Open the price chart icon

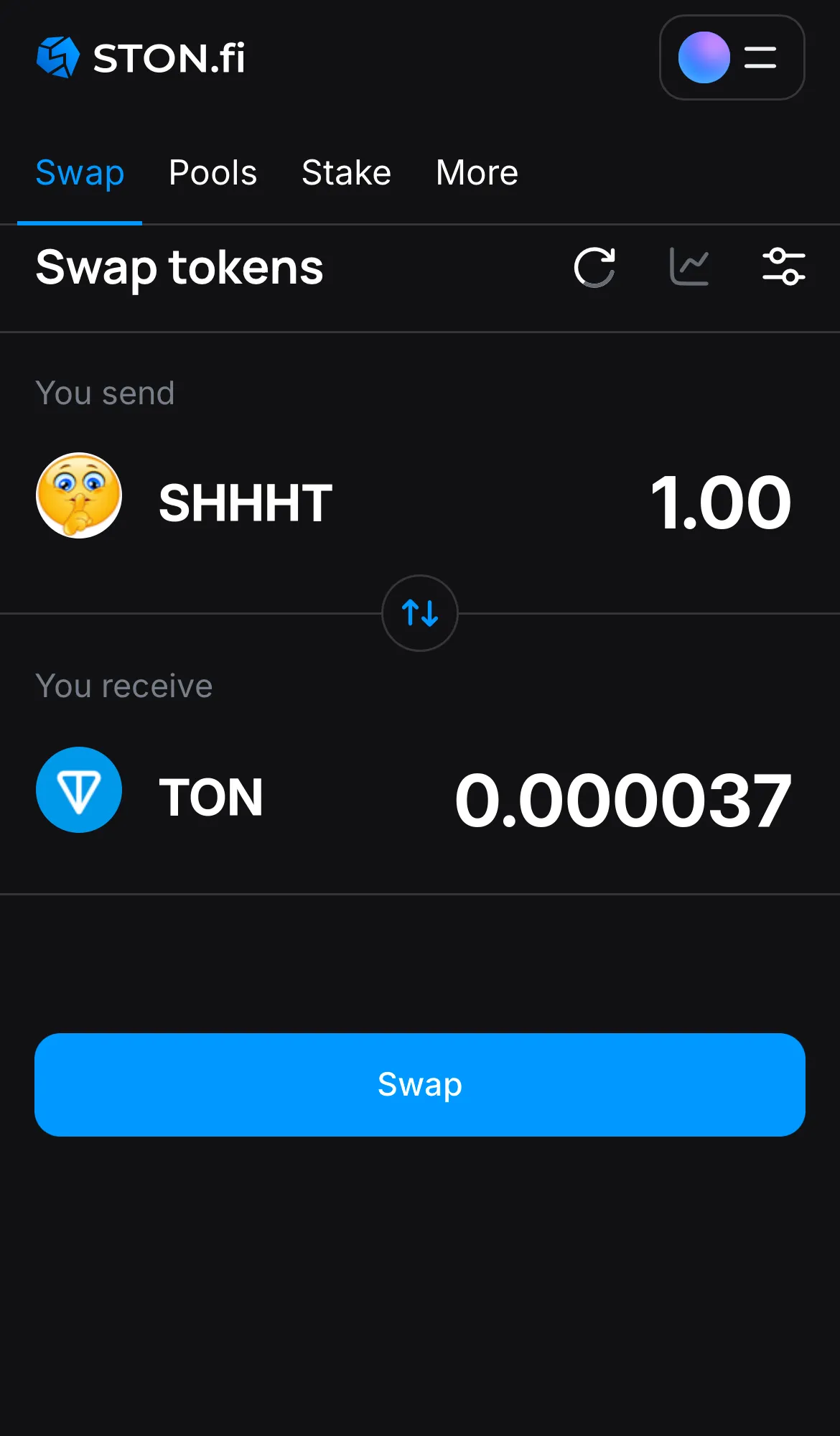pyautogui.click(x=689, y=267)
